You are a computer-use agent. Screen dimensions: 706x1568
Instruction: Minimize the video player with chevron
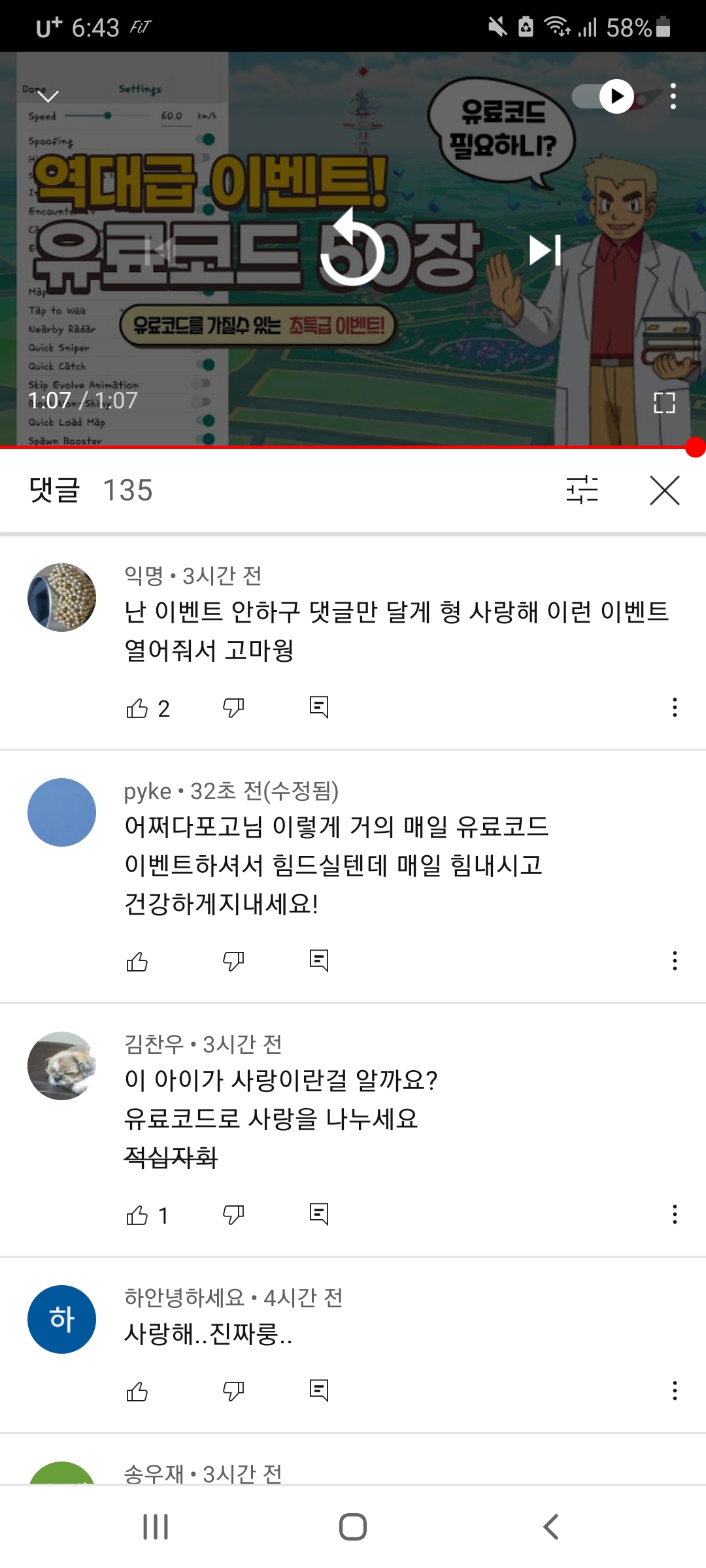pyautogui.click(x=48, y=96)
